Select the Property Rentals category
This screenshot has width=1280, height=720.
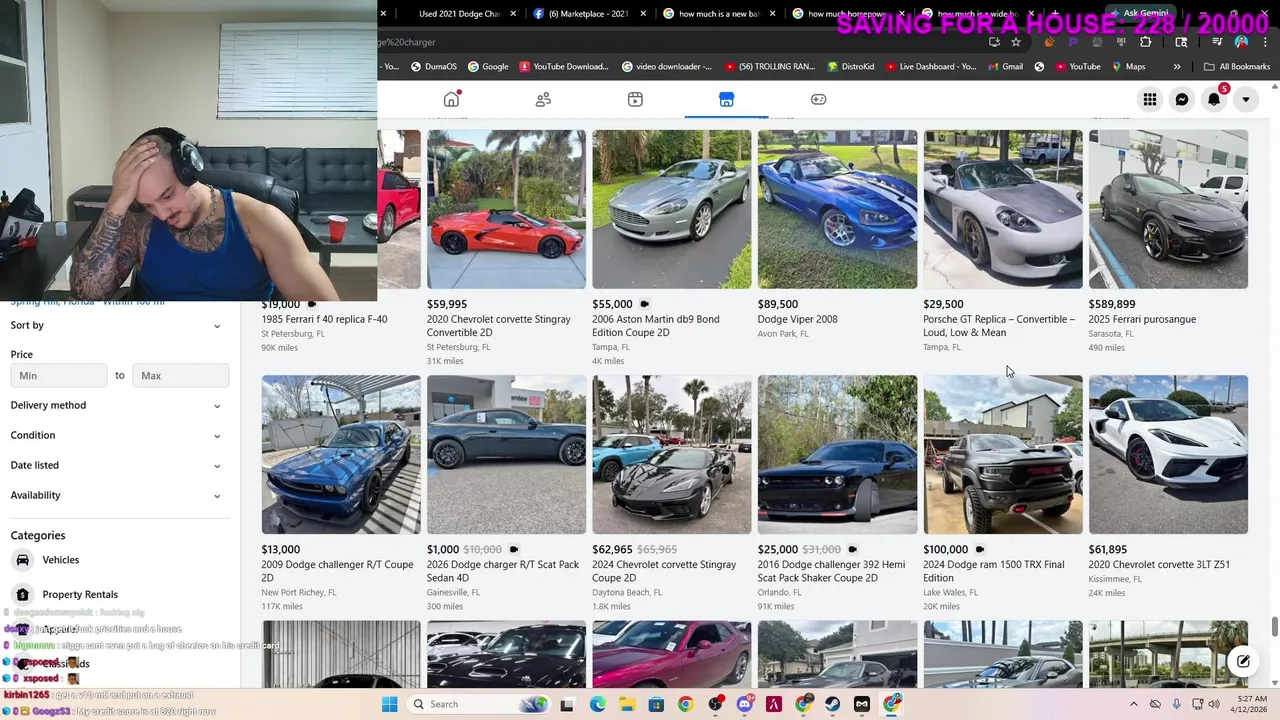79,594
